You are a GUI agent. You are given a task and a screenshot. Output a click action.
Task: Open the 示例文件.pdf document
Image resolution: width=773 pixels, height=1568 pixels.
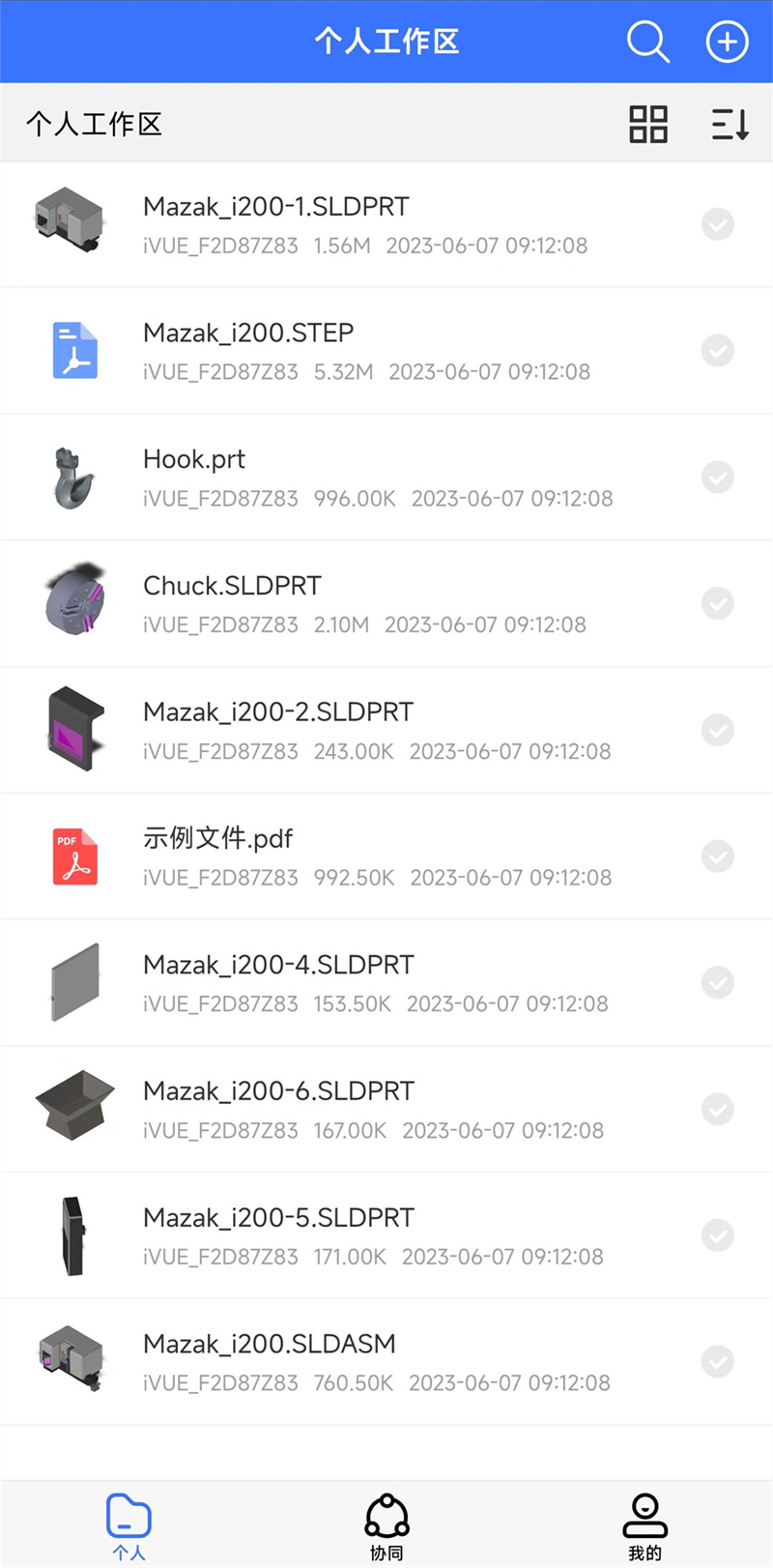click(x=217, y=839)
